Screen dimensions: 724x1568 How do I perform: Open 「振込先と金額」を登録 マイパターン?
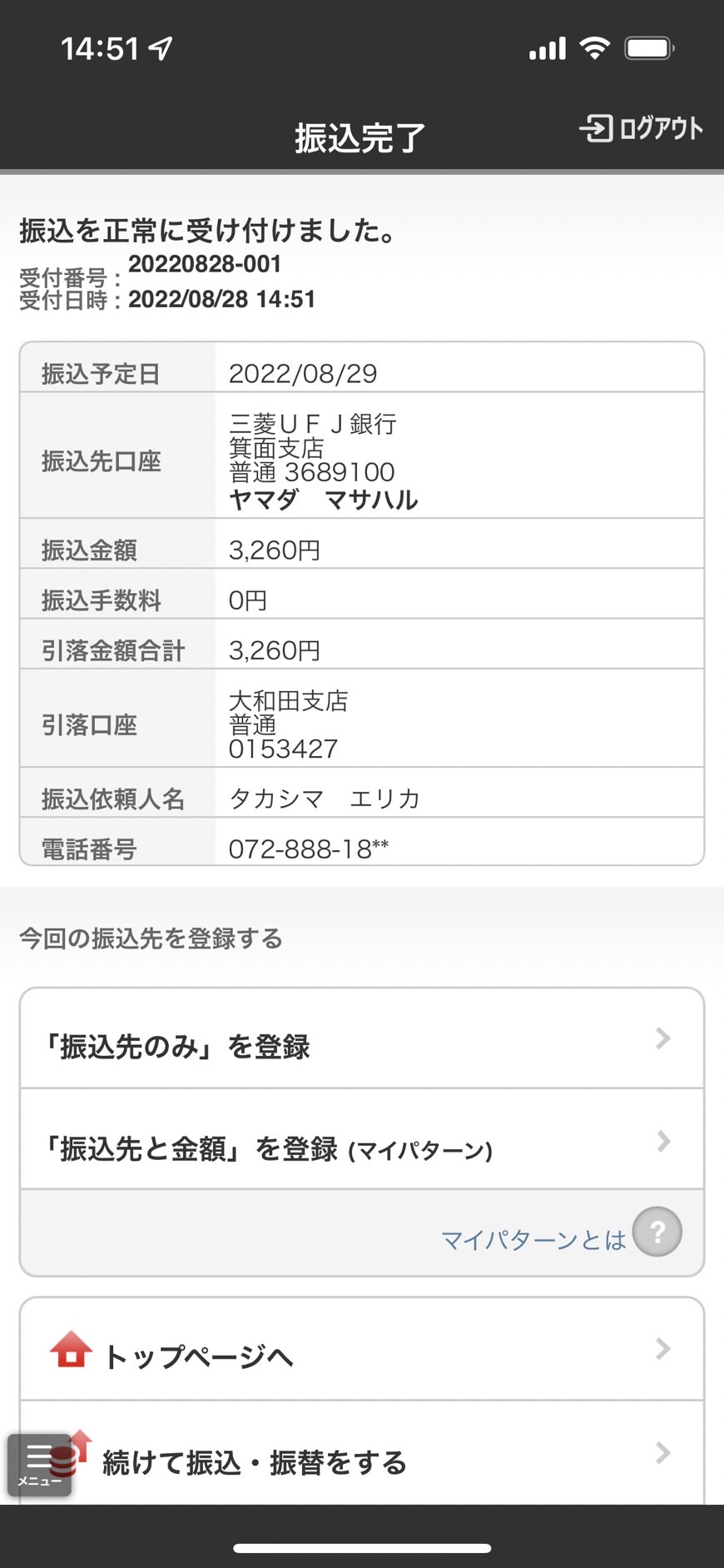click(x=362, y=1139)
